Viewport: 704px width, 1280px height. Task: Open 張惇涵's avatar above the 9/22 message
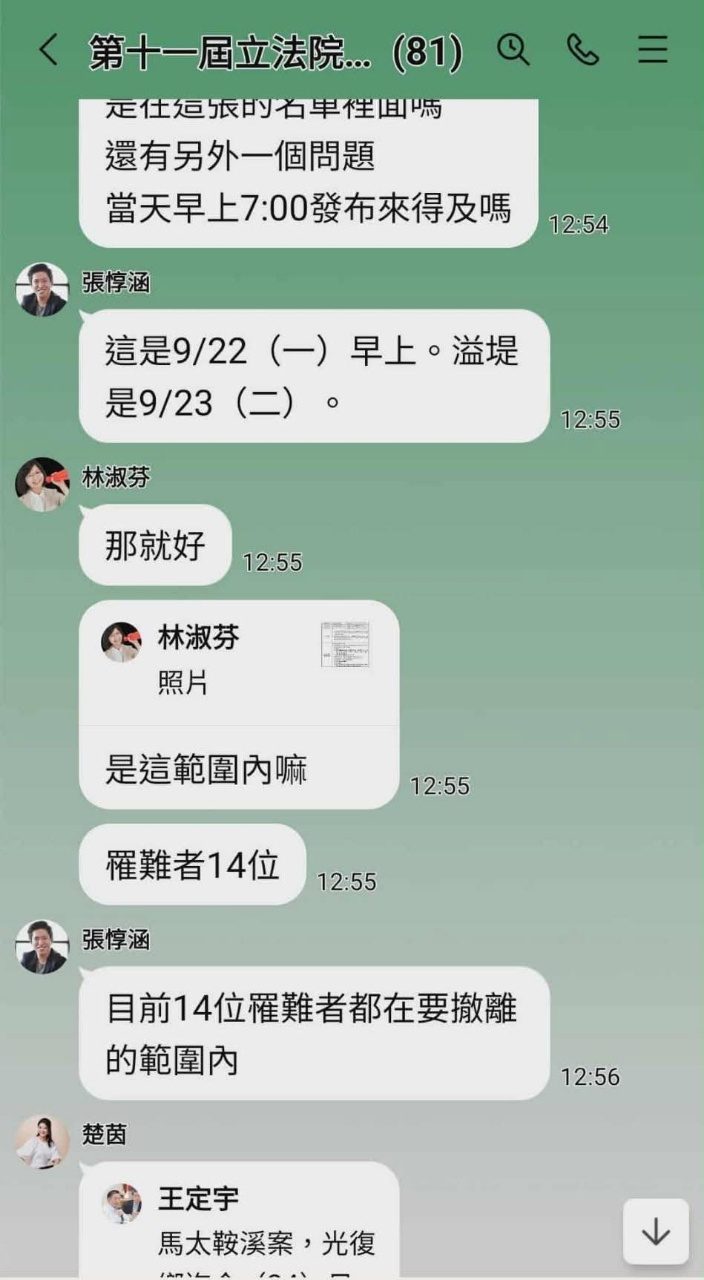tap(42, 291)
